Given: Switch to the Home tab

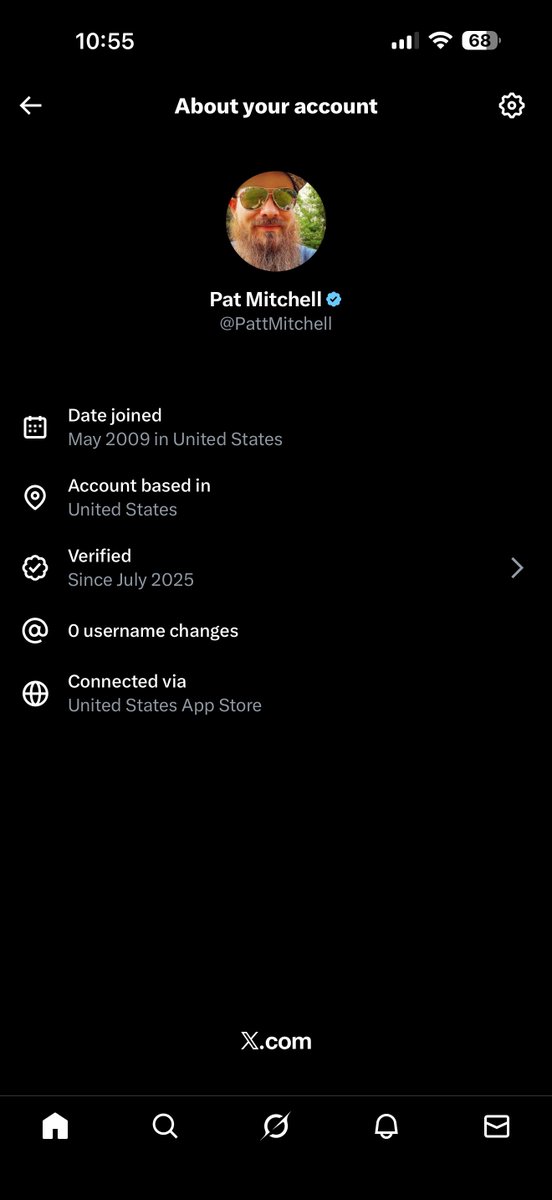Looking at the screenshot, I should pos(55,1127).
